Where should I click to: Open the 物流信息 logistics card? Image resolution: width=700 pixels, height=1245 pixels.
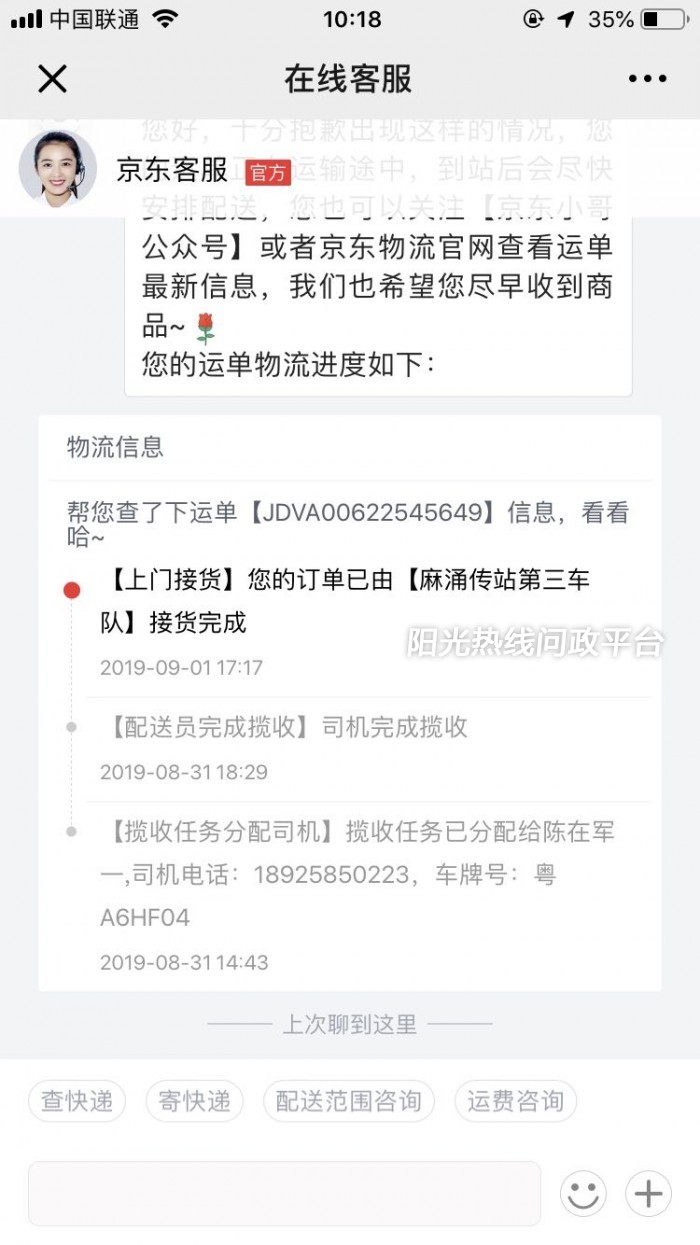[x=350, y=703]
